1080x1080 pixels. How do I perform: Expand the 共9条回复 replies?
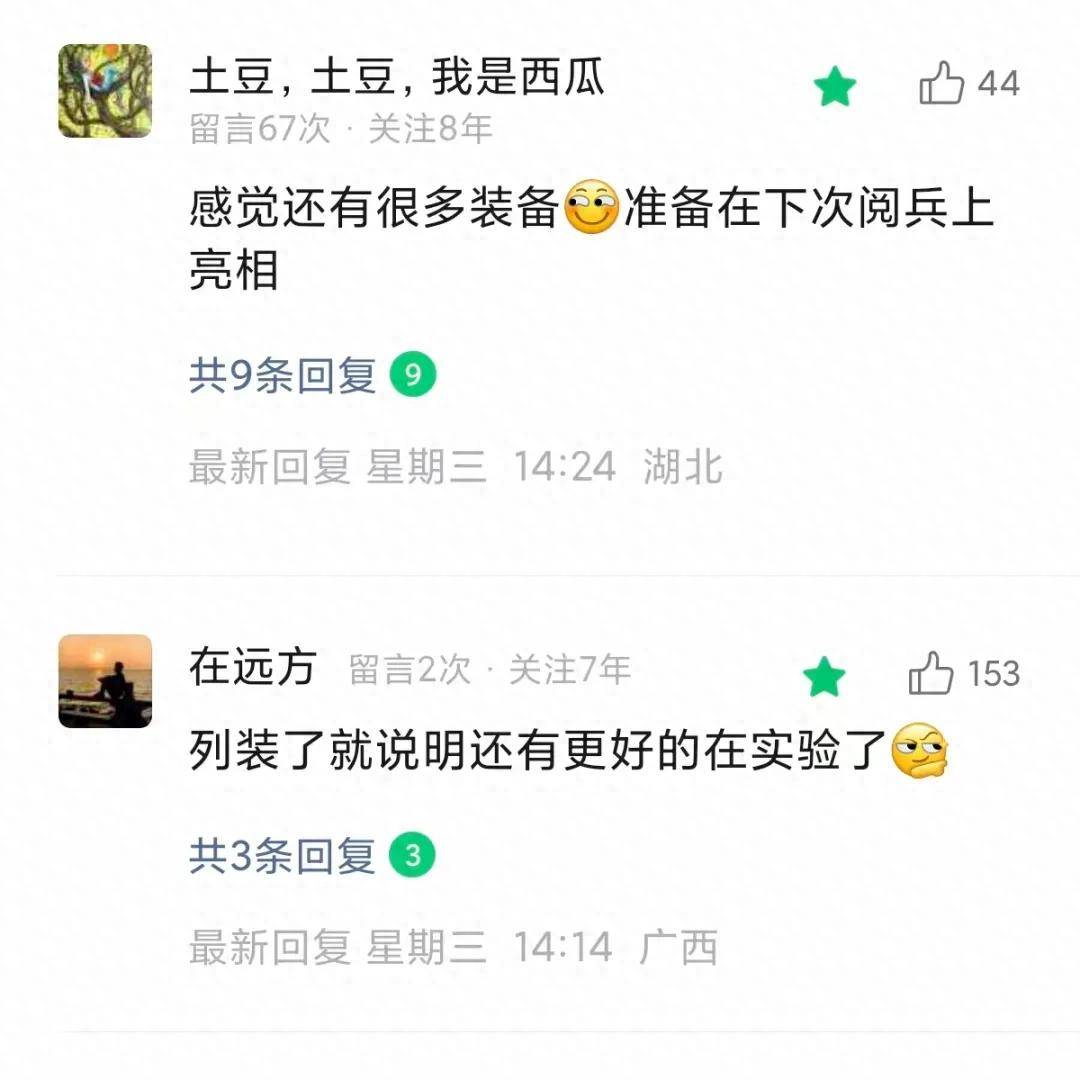tap(283, 376)
